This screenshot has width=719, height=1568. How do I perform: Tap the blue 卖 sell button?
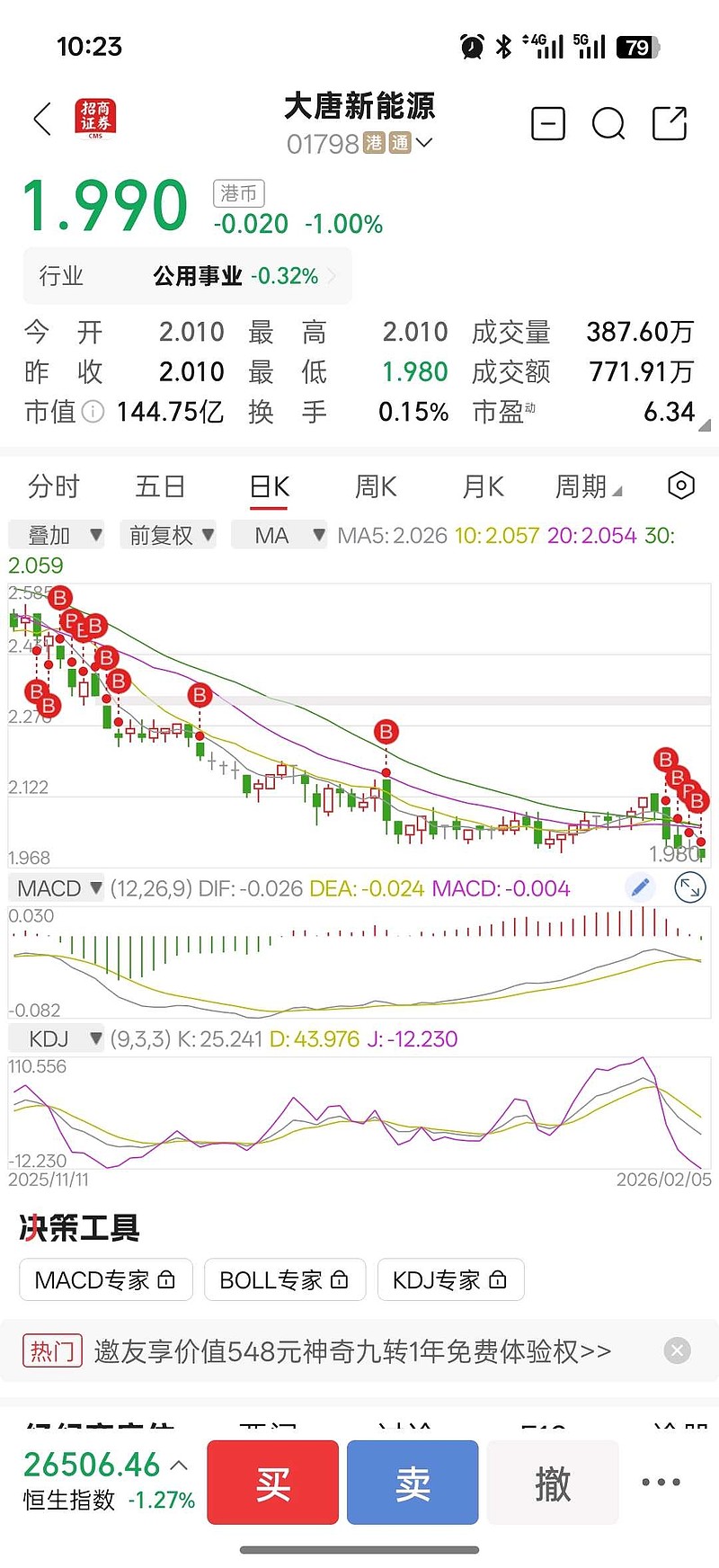(x=413, y=1483)
